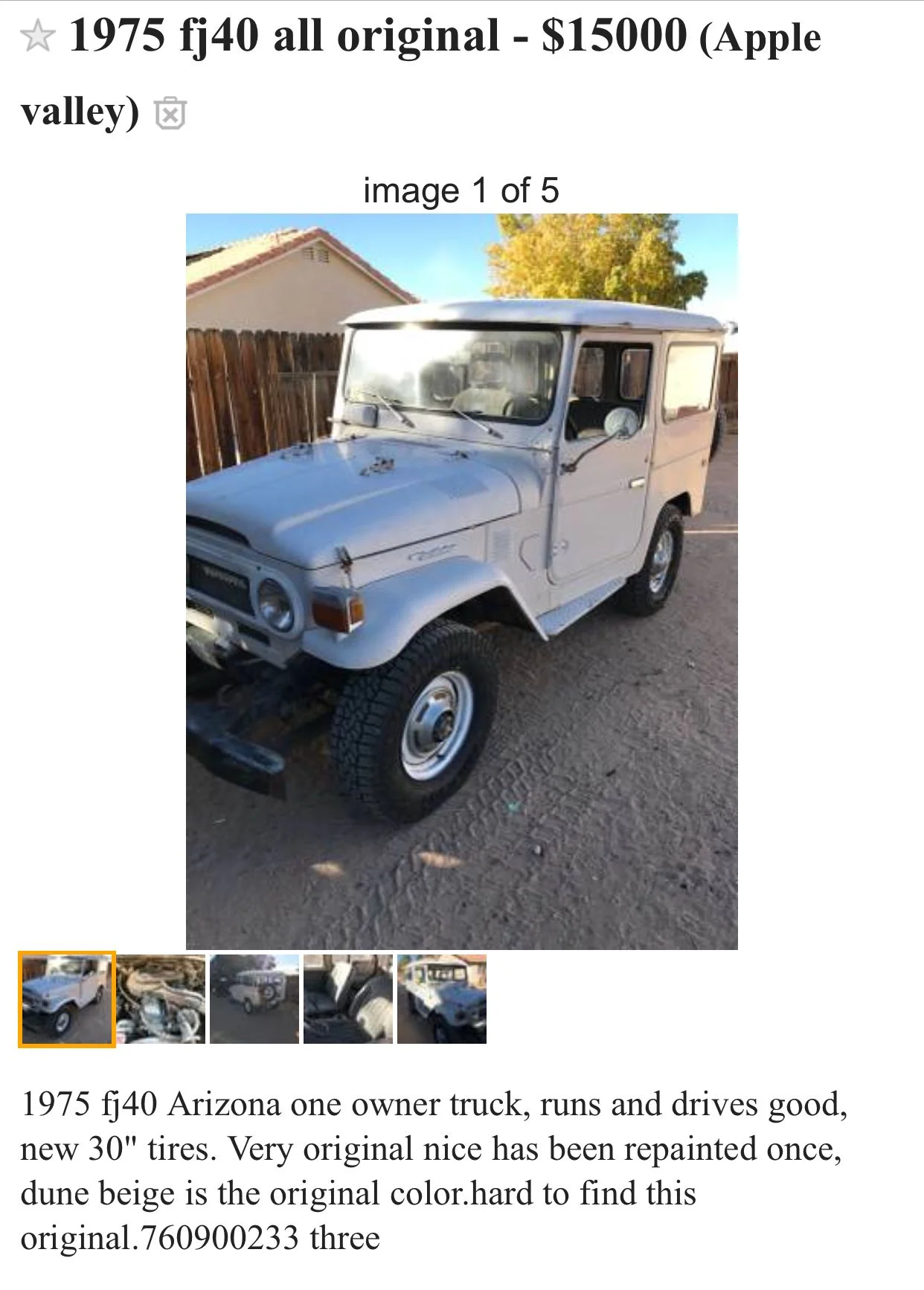Star this fj40 listing as favorite

pos(38,37)
